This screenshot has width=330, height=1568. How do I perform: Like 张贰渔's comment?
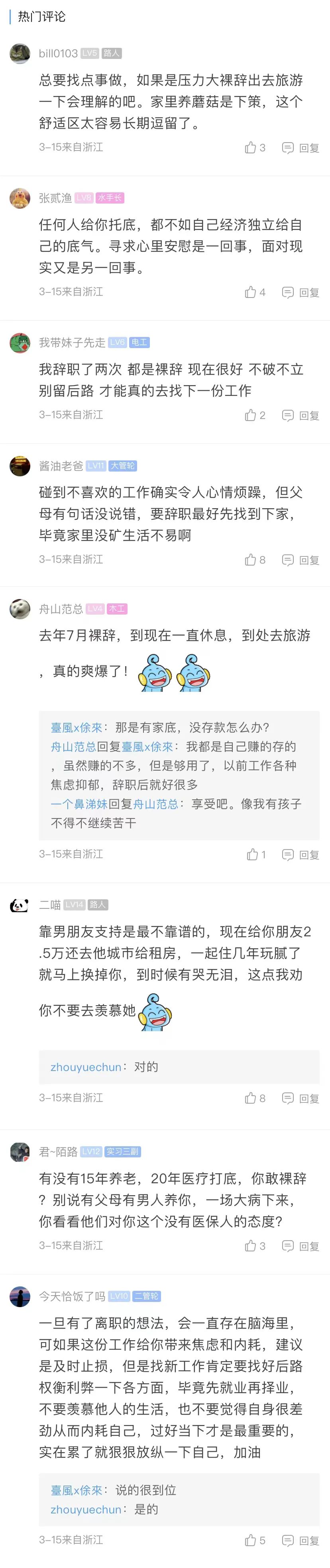(255, 292)
